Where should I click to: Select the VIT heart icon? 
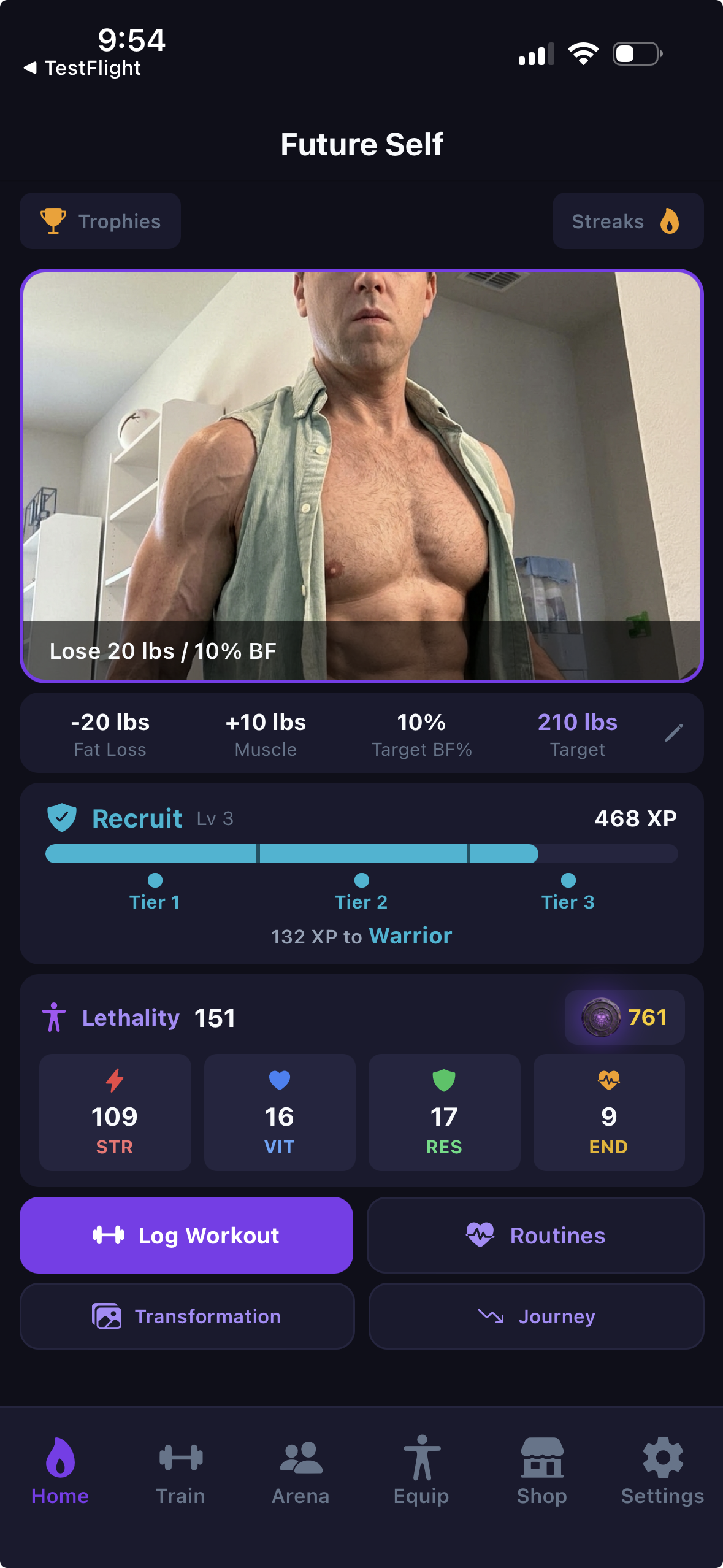pyautogui.click(x=279, y=1081)
